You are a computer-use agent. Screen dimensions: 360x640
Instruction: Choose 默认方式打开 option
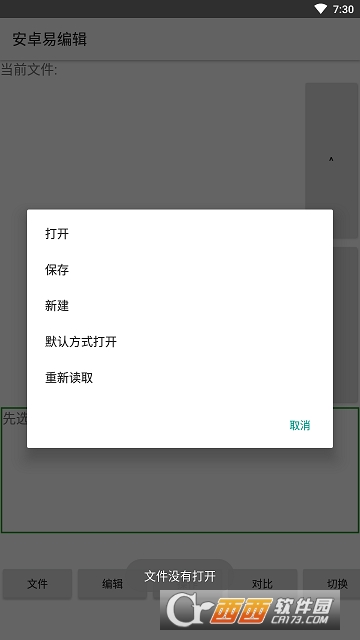point(180,342)
